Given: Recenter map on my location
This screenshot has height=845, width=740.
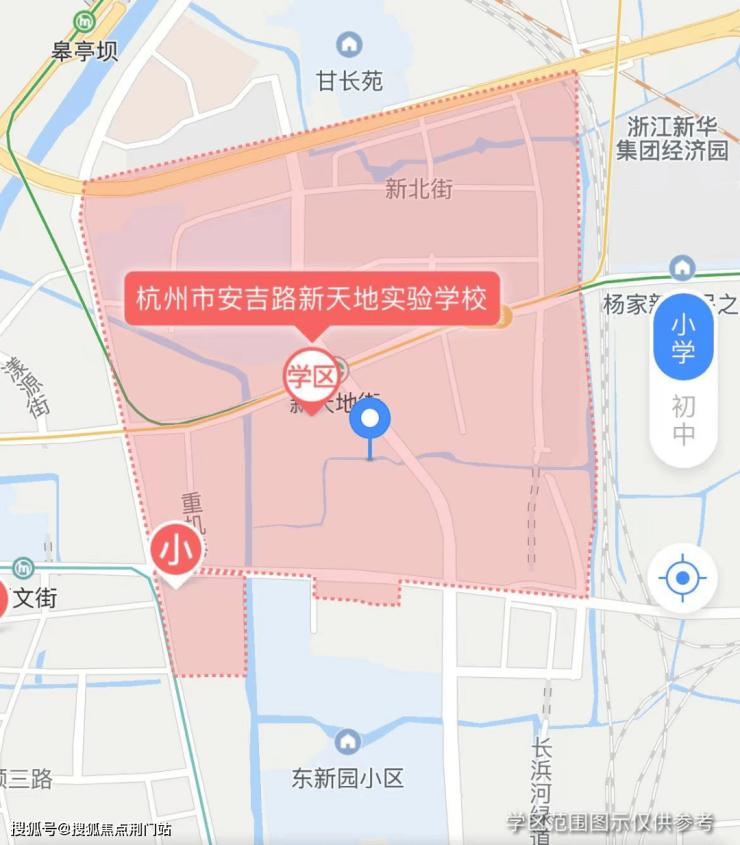Looking at the screenshot, I should (683, 578).
